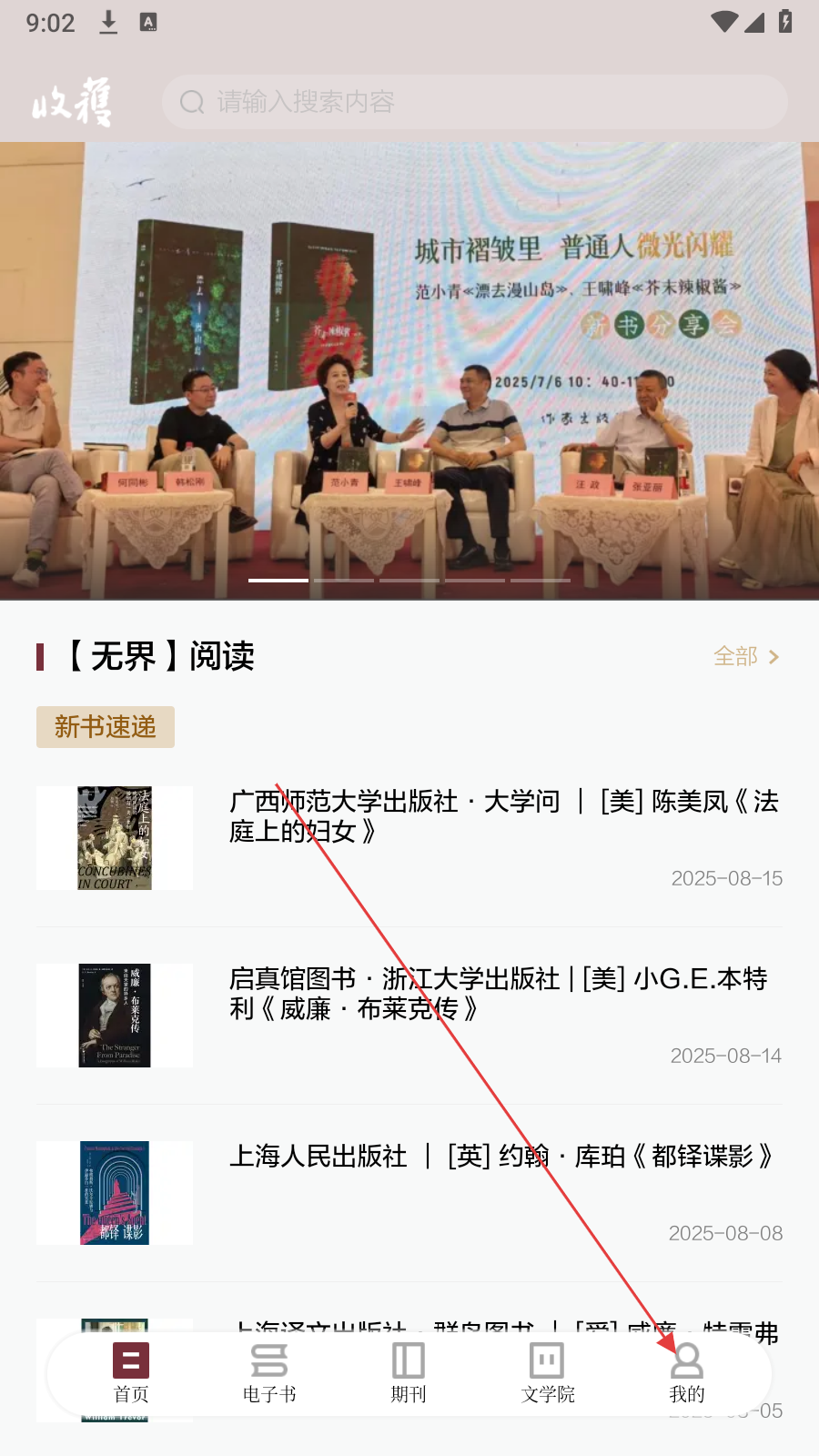View all 无界阅读 articles via 全部
819x1456 pixels.
pos(746,656)
